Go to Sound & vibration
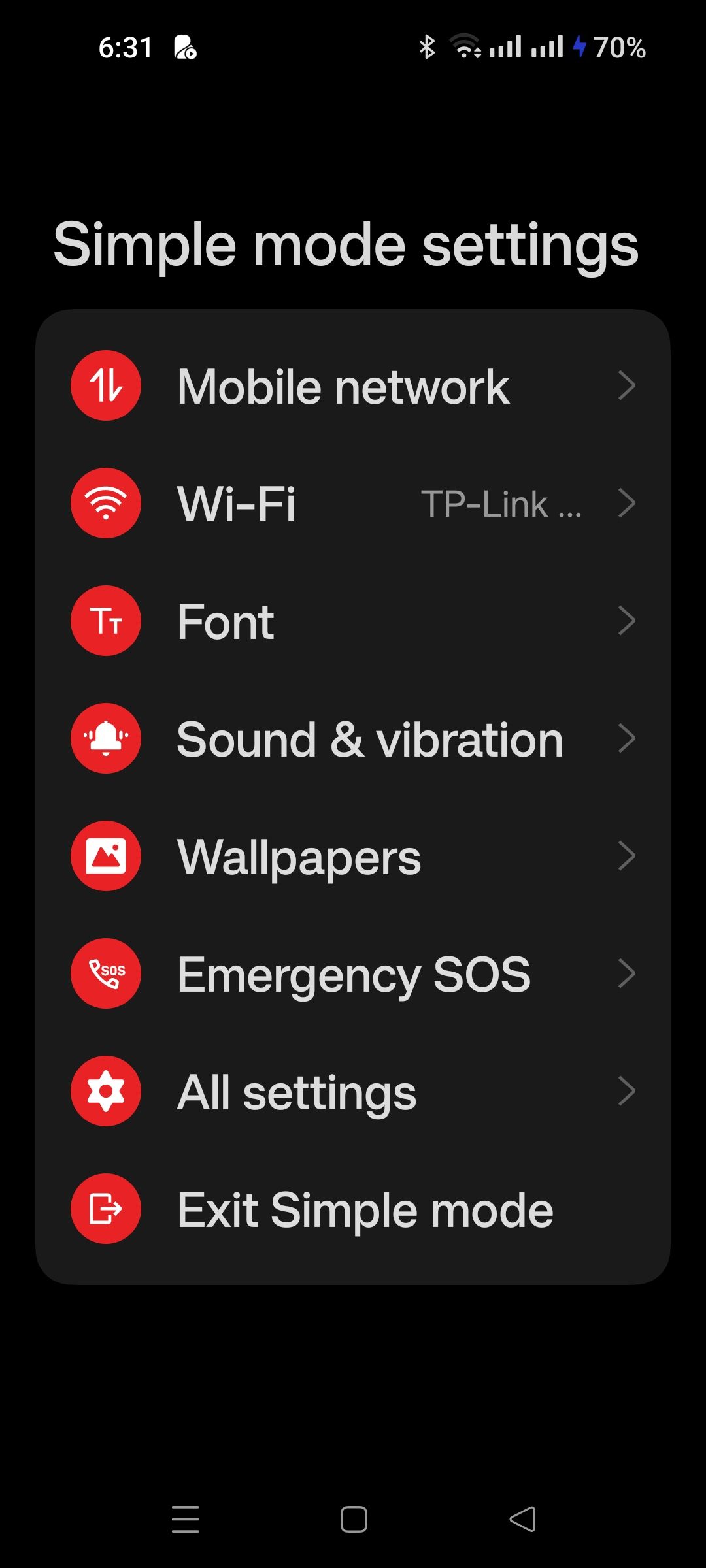 353,738
